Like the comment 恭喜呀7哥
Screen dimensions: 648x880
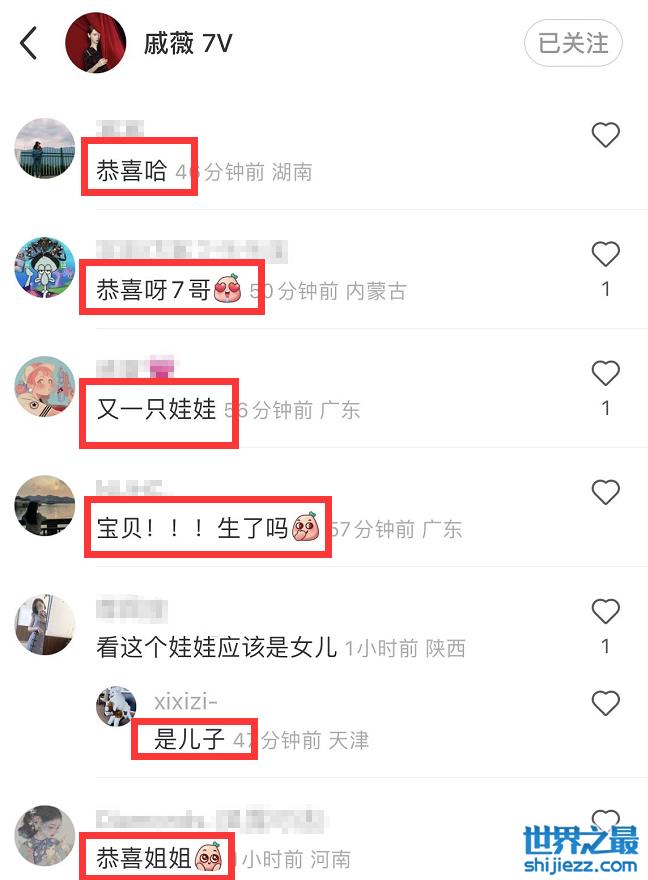[605, 254]
